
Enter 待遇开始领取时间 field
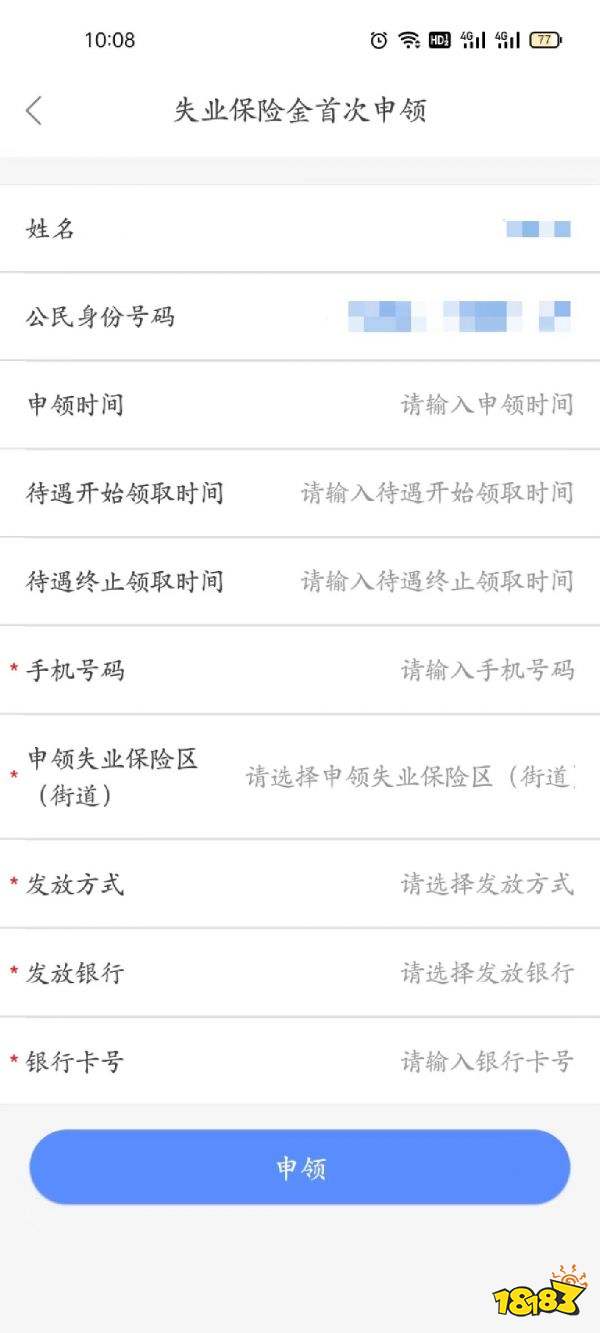point(437,493)
